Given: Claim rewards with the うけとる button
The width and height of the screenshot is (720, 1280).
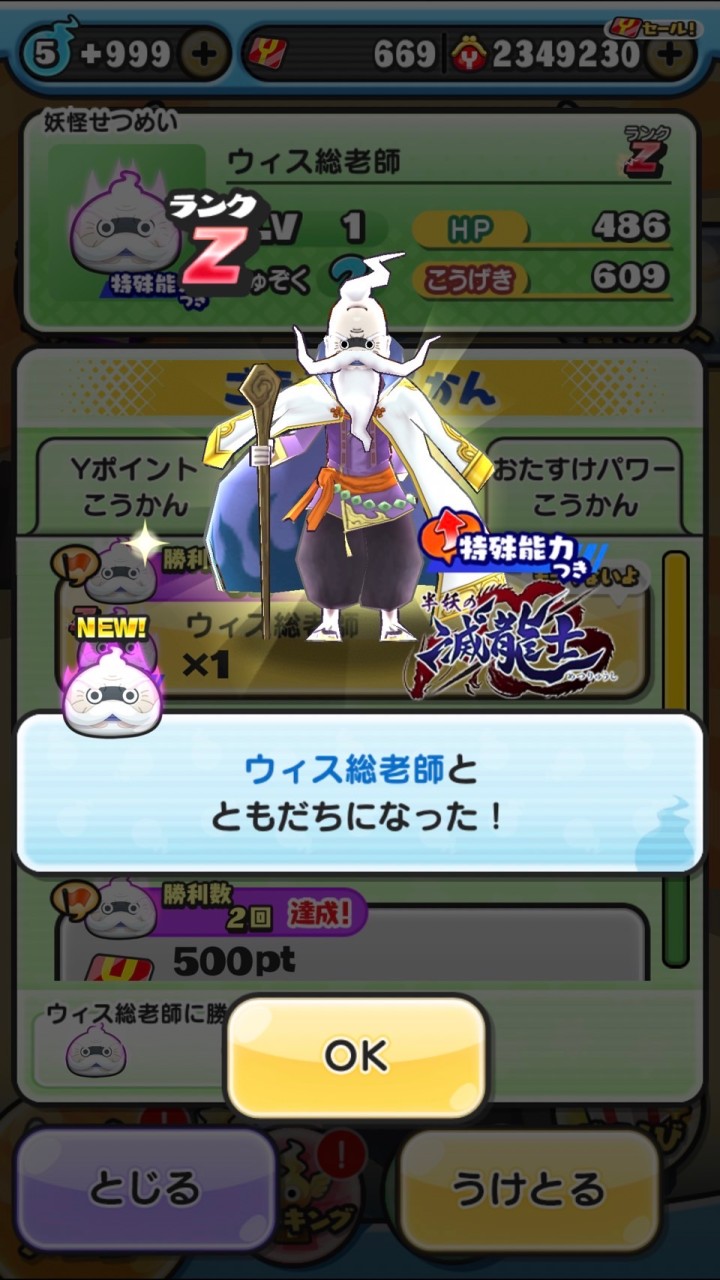Looking at the screenshot, I should point(530,1189).
